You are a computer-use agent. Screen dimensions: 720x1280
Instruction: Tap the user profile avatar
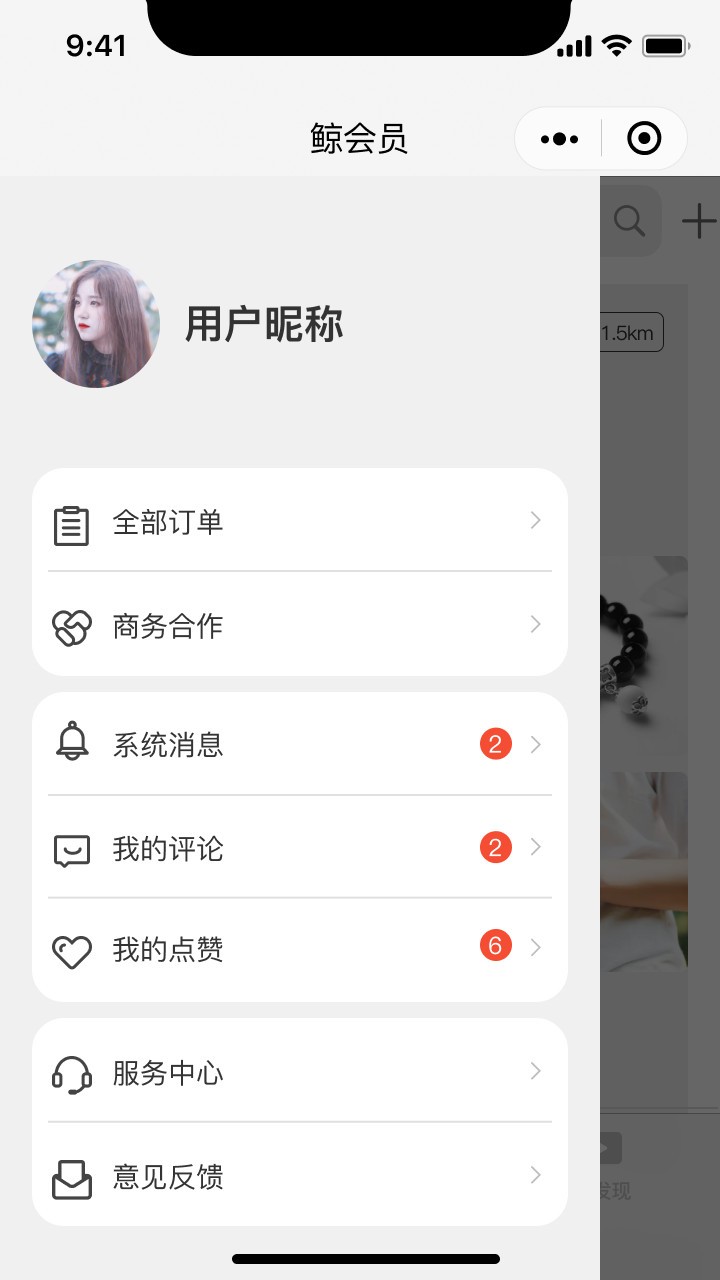pyautogui.click(x=96, y=324)
